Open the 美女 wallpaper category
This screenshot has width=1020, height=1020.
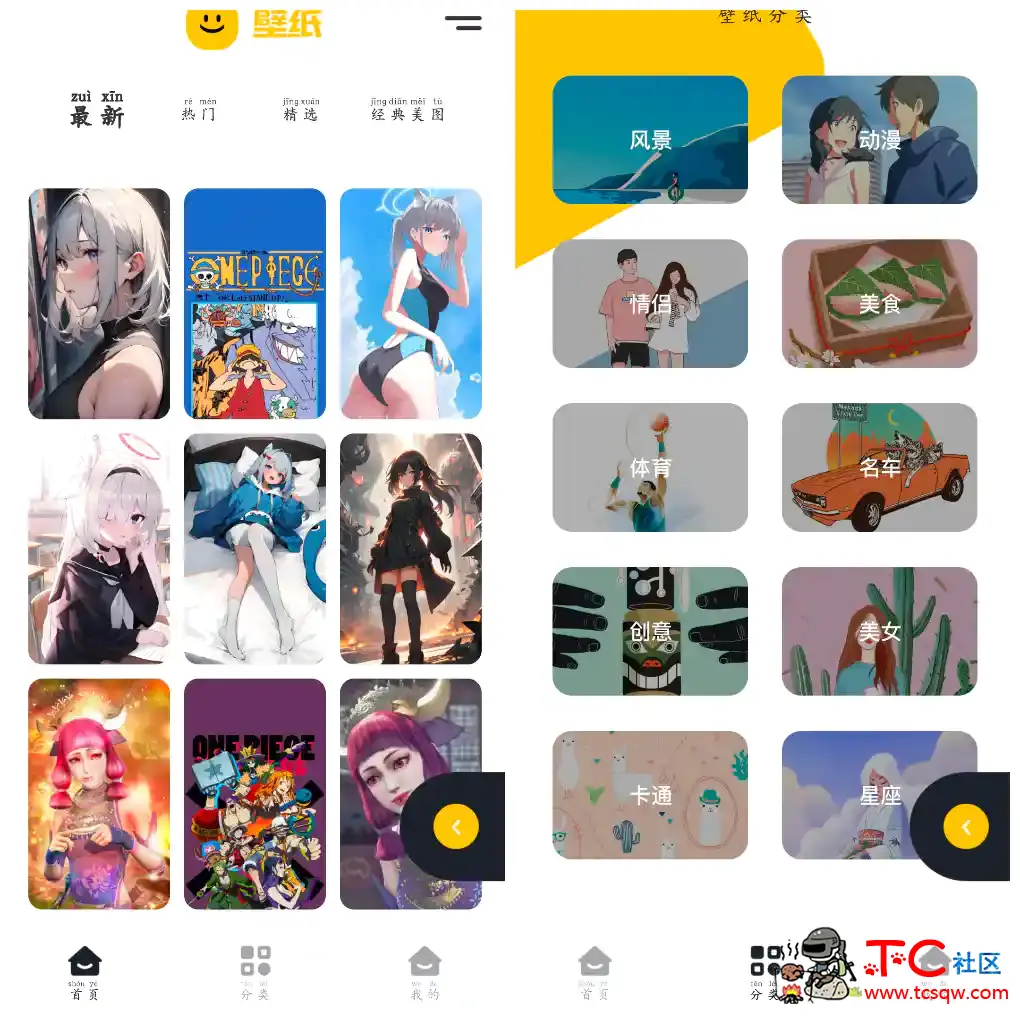click(x=879, y=631)
